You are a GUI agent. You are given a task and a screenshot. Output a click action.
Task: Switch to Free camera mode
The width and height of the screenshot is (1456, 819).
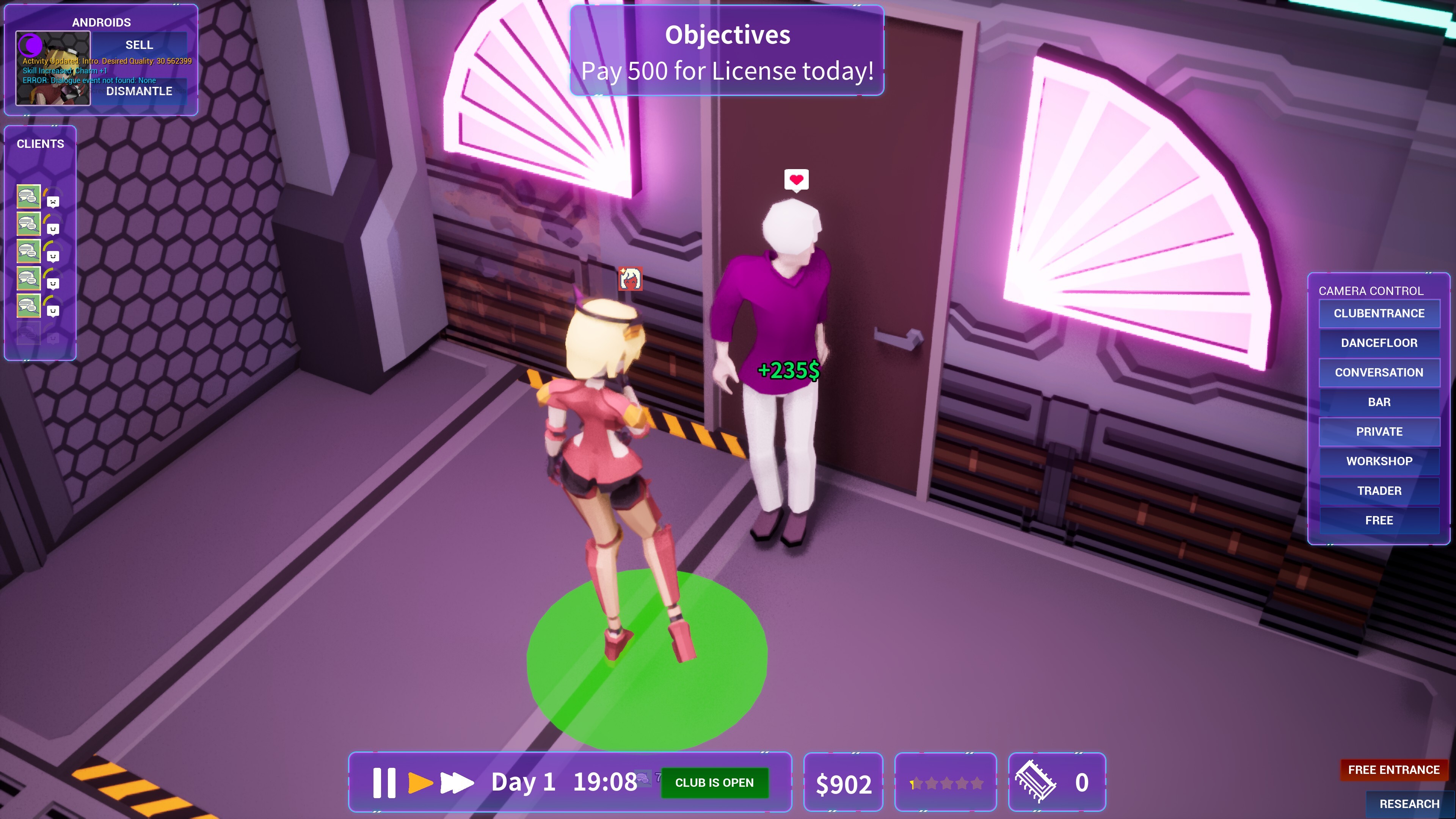[1379, 520]
